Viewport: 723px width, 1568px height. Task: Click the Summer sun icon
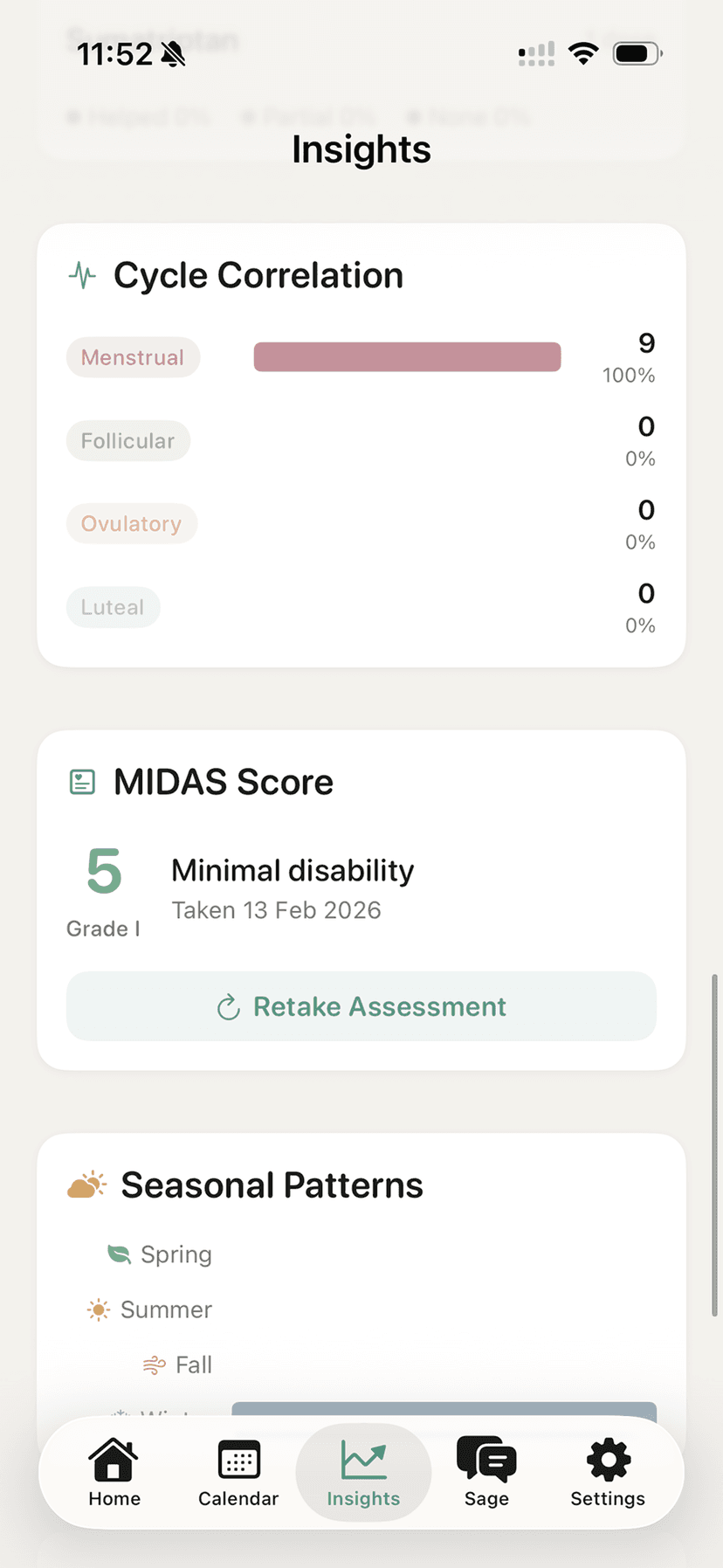(x=99, y=1309)
